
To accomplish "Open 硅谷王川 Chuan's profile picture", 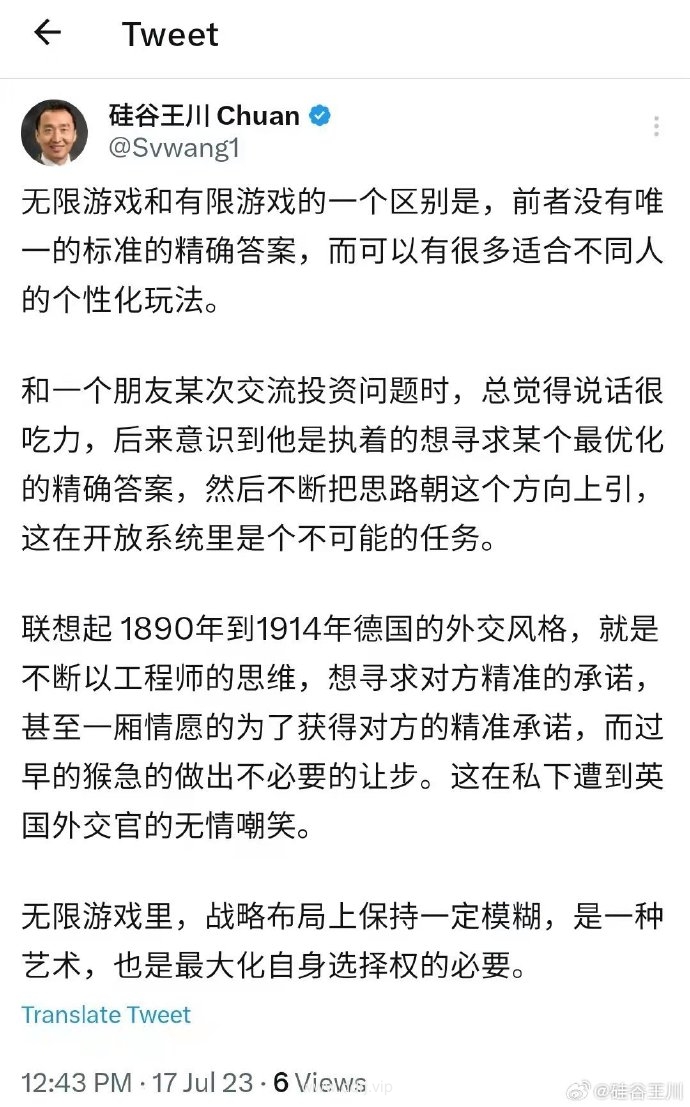I will tap(54, 133).
